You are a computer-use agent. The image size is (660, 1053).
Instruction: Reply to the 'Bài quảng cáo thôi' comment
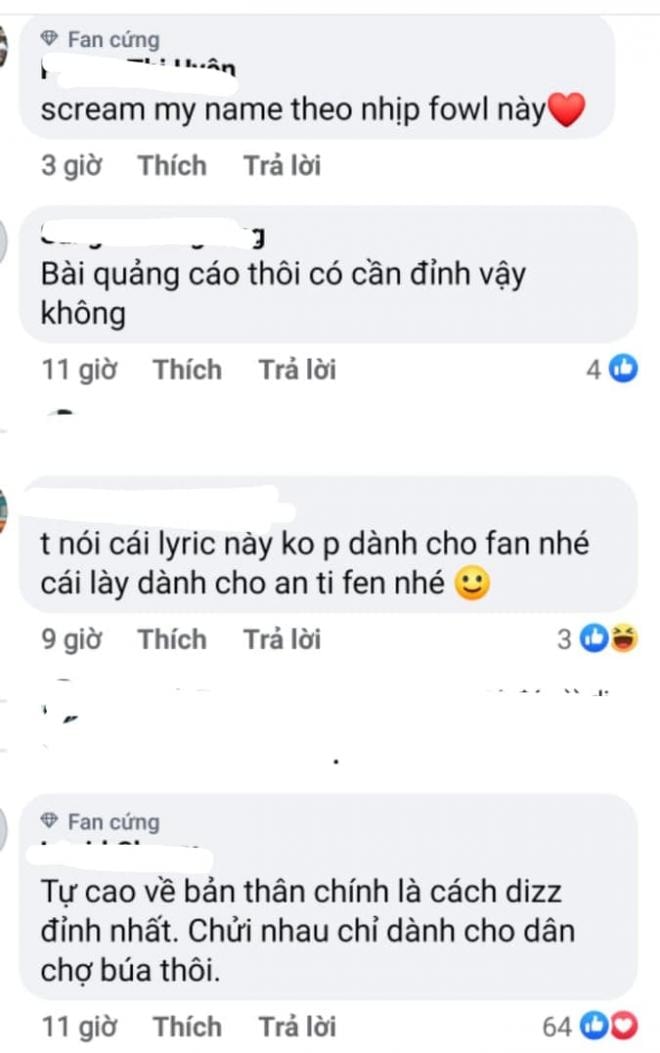pyautogui.click(x=297, y=370)
